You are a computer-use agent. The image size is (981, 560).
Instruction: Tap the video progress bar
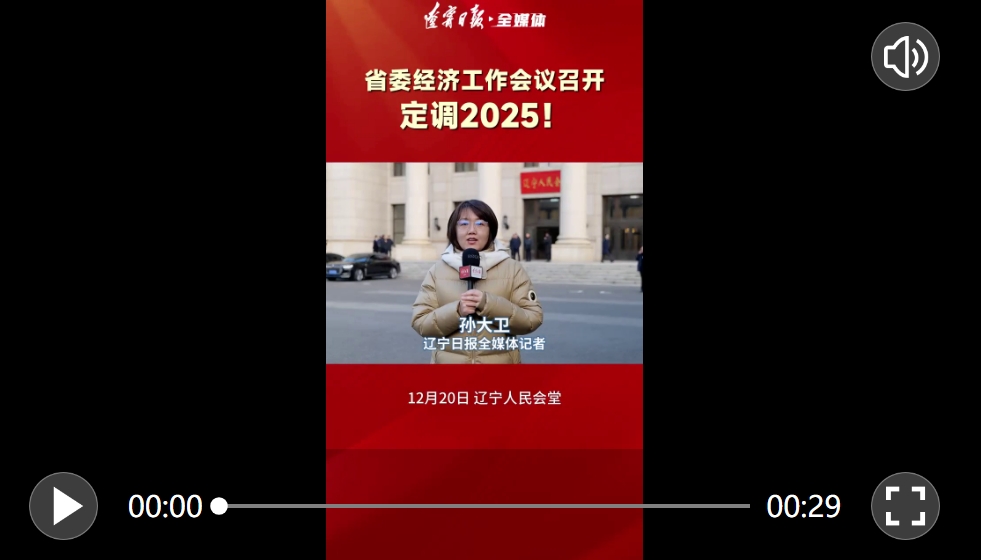(485, 506)
